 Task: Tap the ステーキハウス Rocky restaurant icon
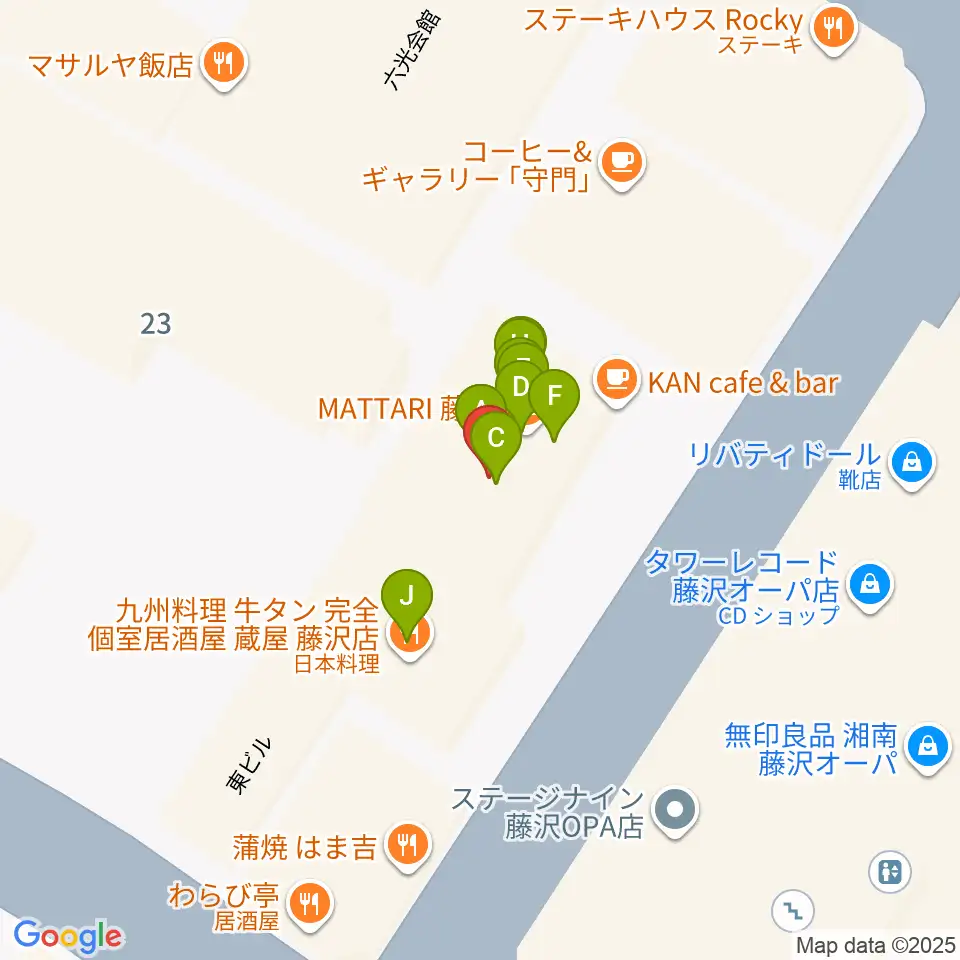(832, 27)
